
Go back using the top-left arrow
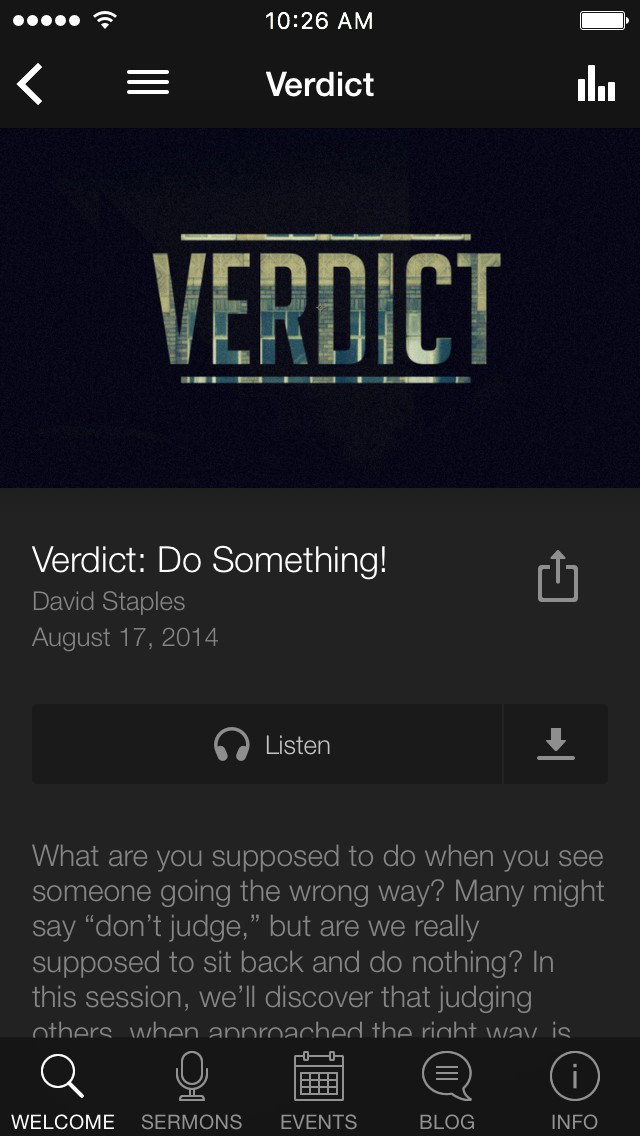pyautogui.click(x=30, y=84)
